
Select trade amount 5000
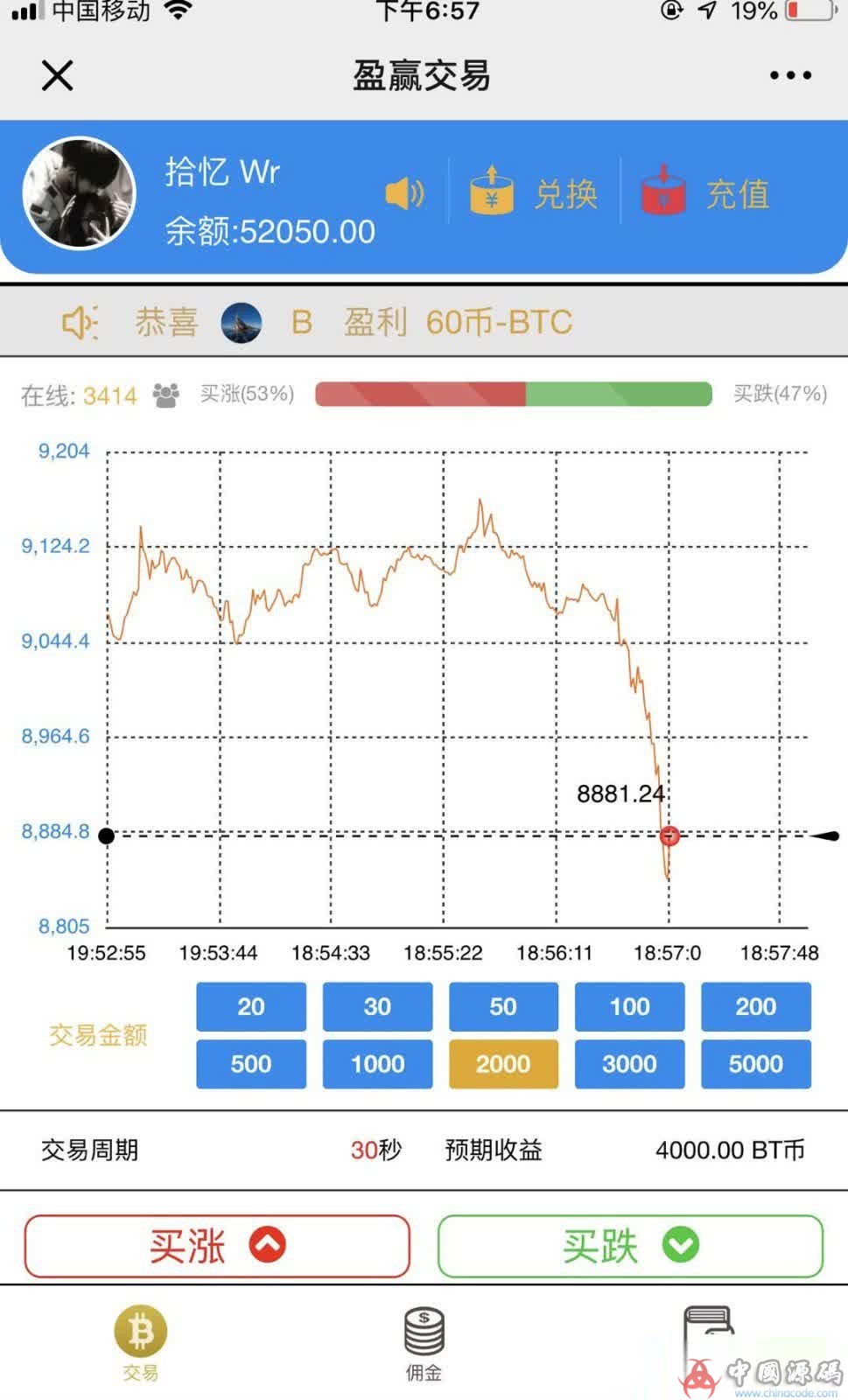click(755, 1064)
